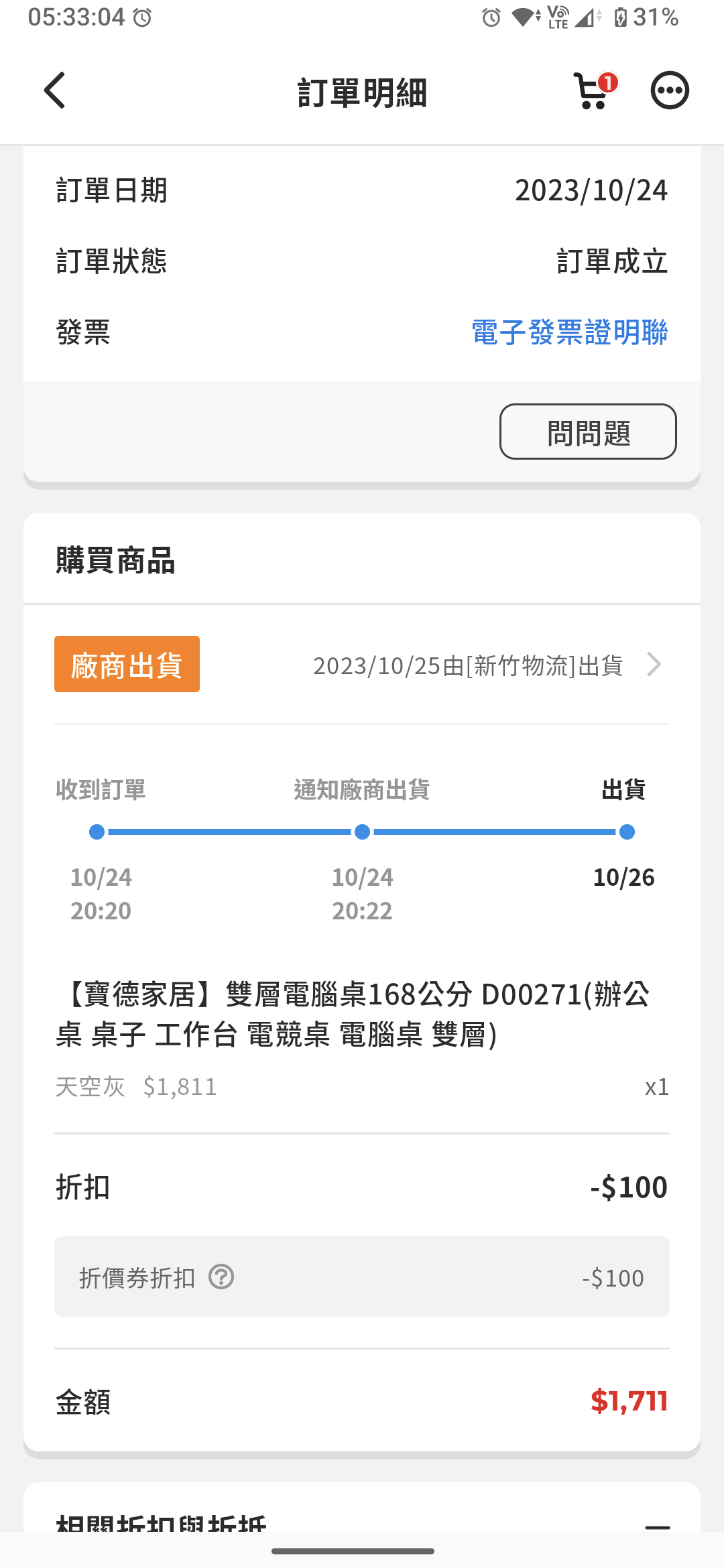
Task: Open the 寶德家居 雙層電腦桌 product
Action: (x=353, y=1014)
